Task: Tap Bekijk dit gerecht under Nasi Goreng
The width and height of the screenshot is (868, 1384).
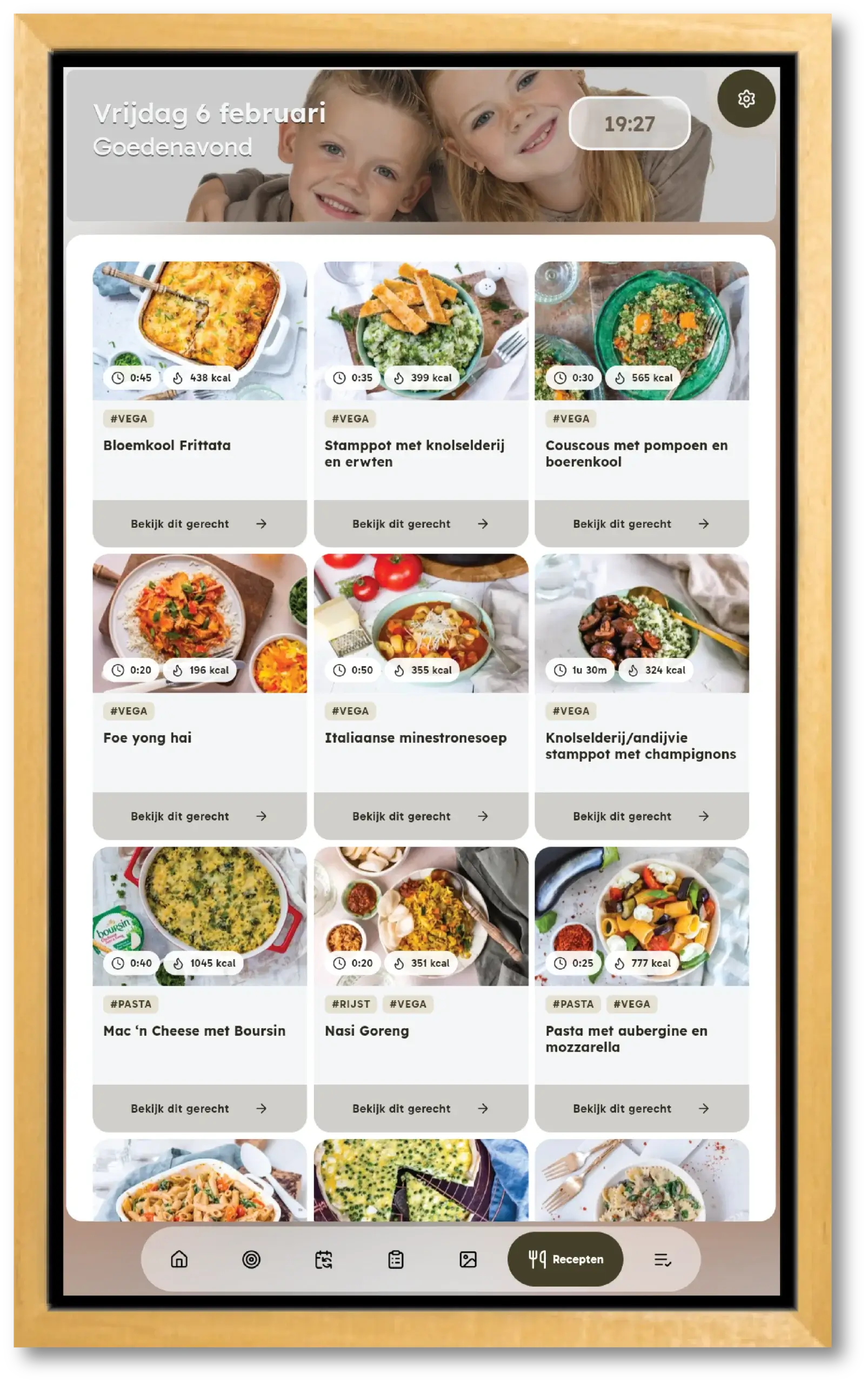Action: [420, 1108]
